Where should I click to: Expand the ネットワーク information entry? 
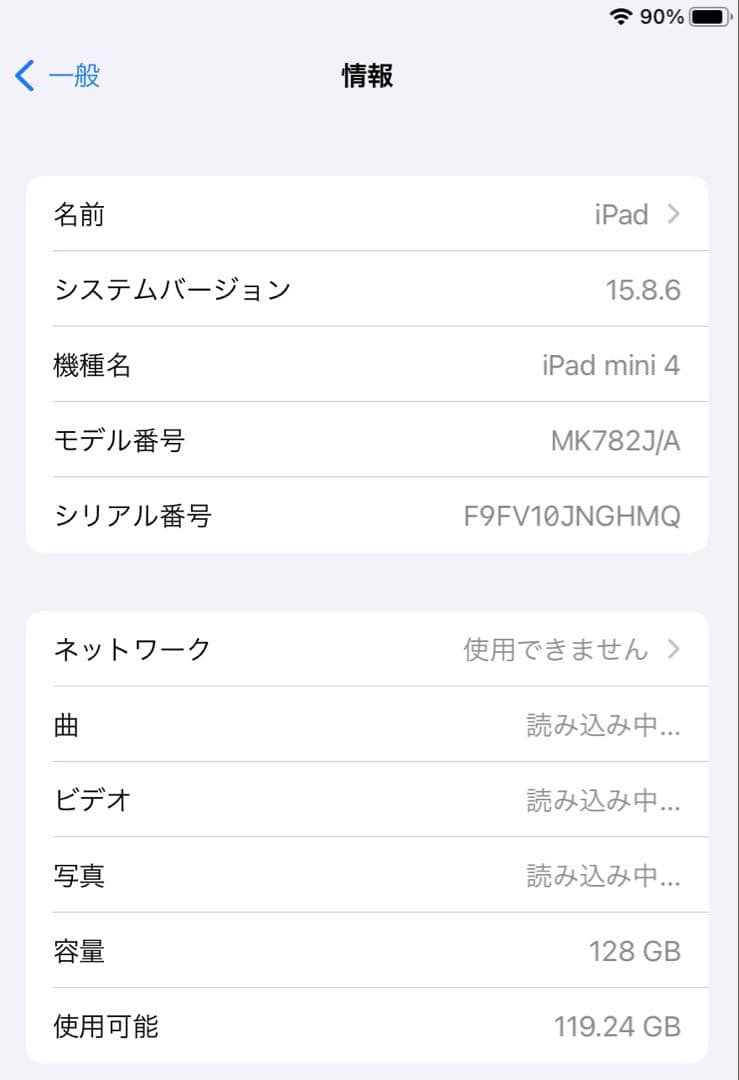369,649
